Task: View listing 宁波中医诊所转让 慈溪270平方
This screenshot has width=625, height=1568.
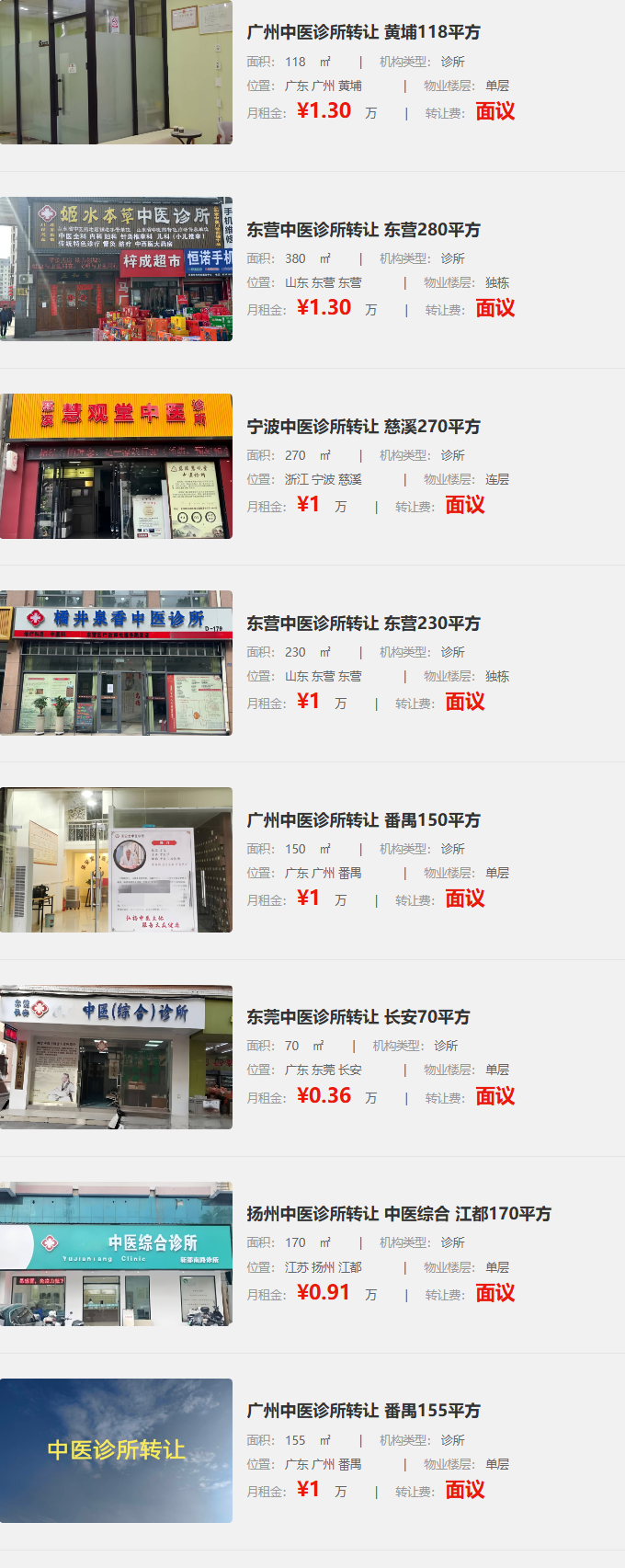Action: 363,426
